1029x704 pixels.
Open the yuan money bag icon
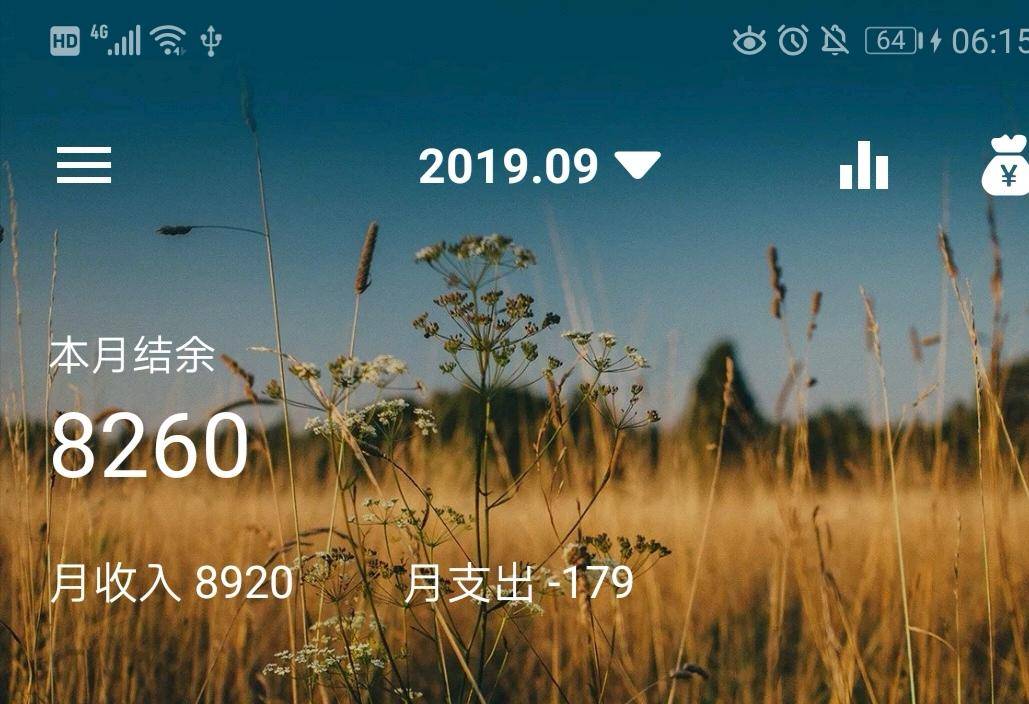pyautogui.click(x=1006, y=167)
